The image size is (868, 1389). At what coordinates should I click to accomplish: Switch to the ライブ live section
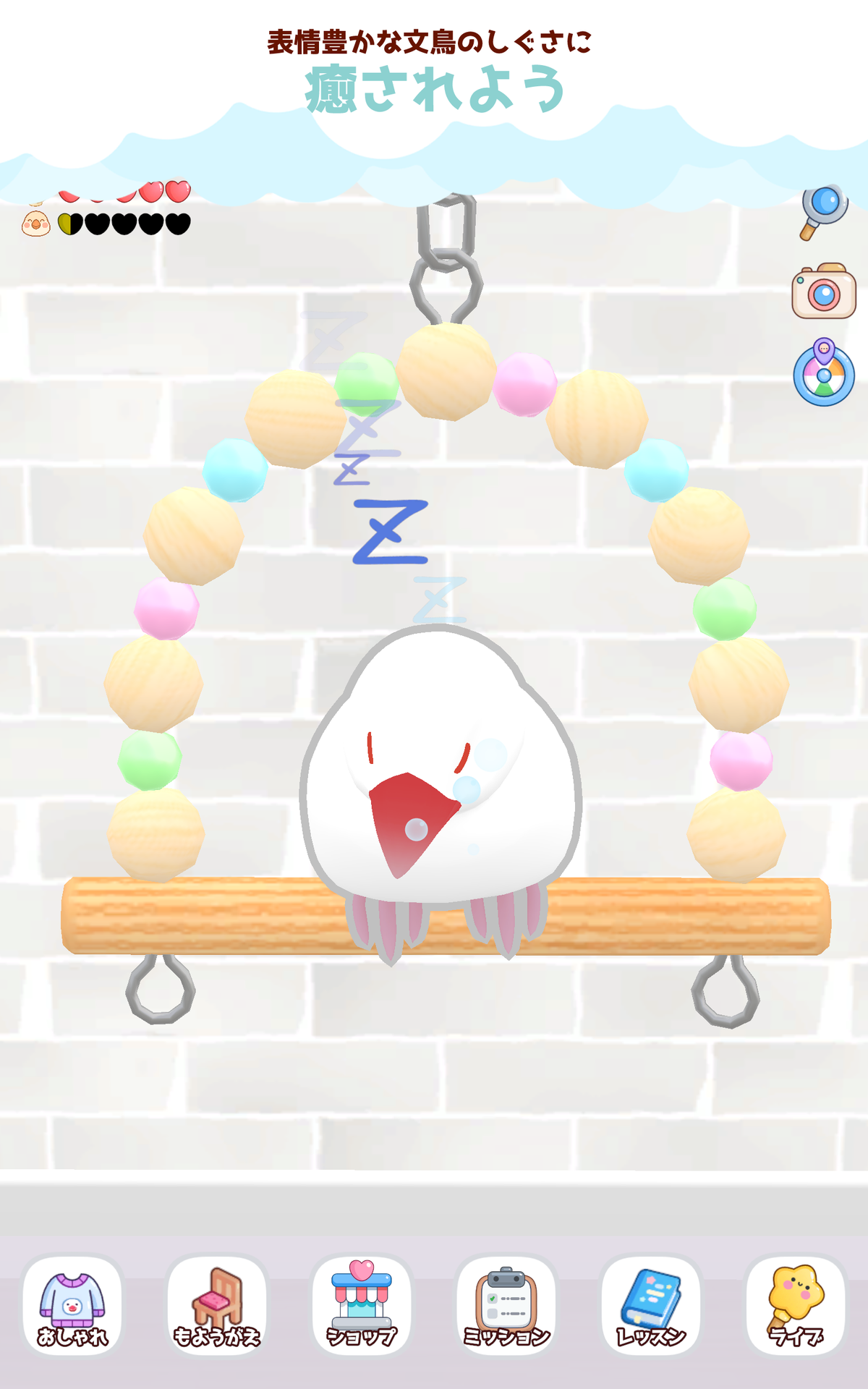point(796,1306)
